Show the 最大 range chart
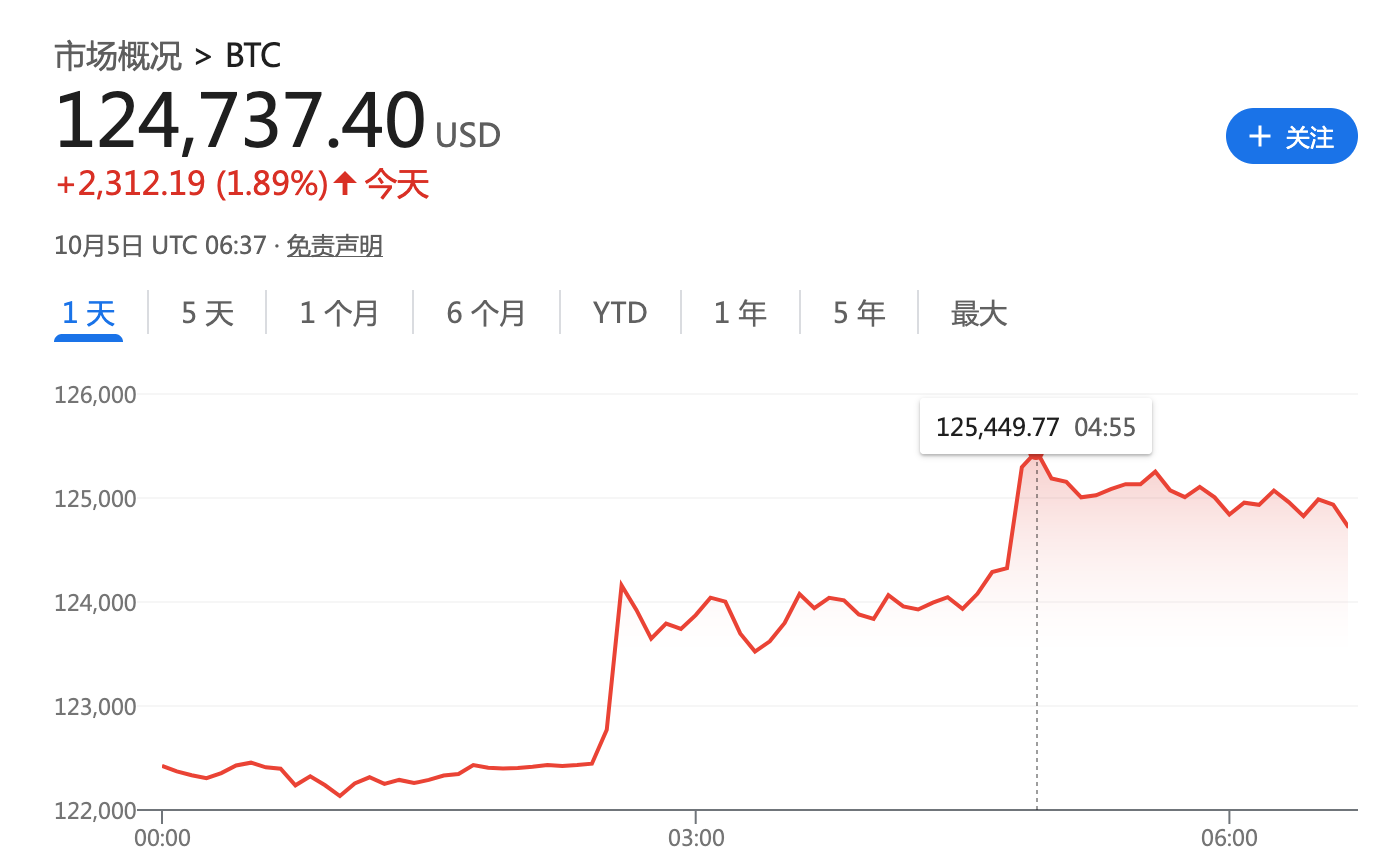 click(x=978, y=314)
